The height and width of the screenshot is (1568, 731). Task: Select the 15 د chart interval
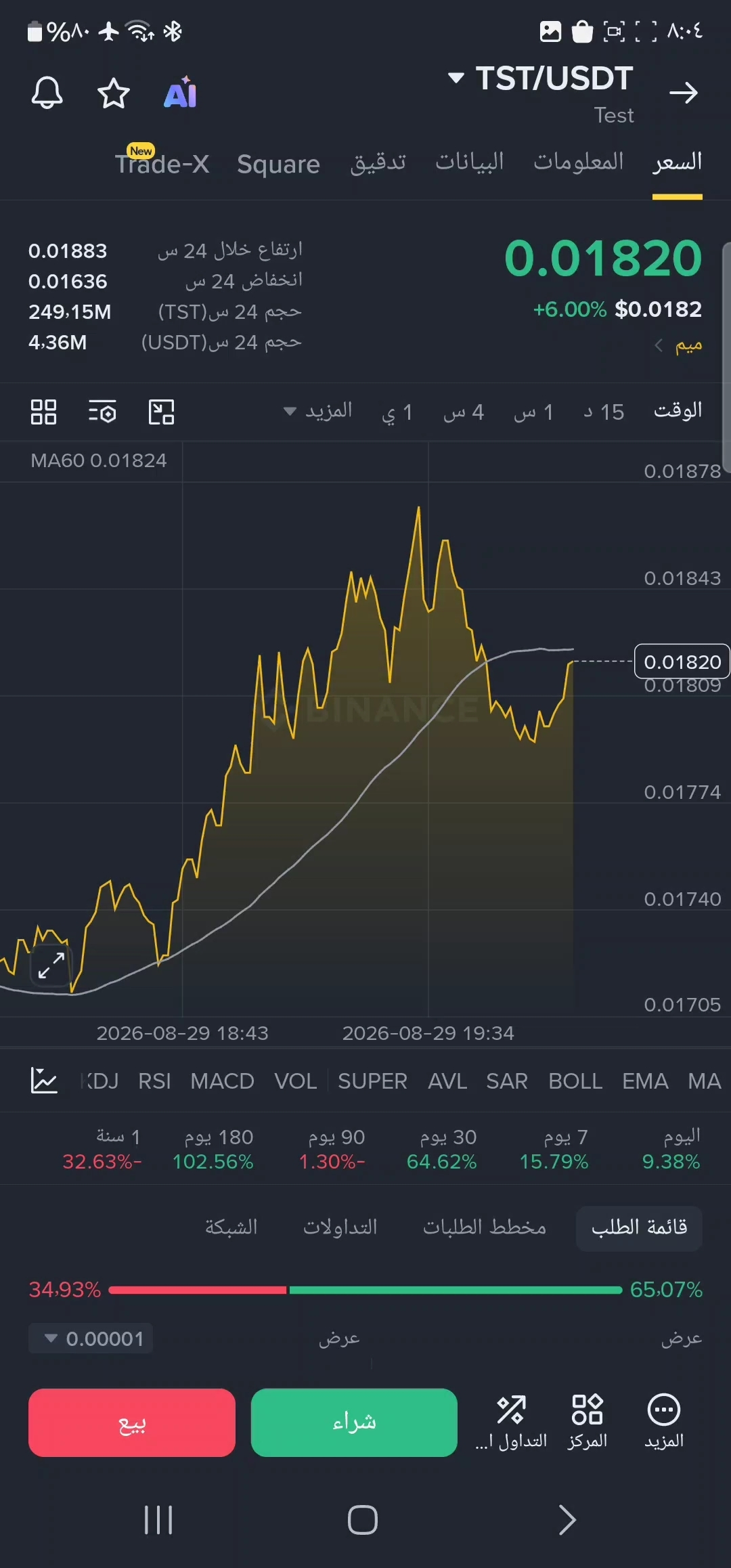click(604, 412)
